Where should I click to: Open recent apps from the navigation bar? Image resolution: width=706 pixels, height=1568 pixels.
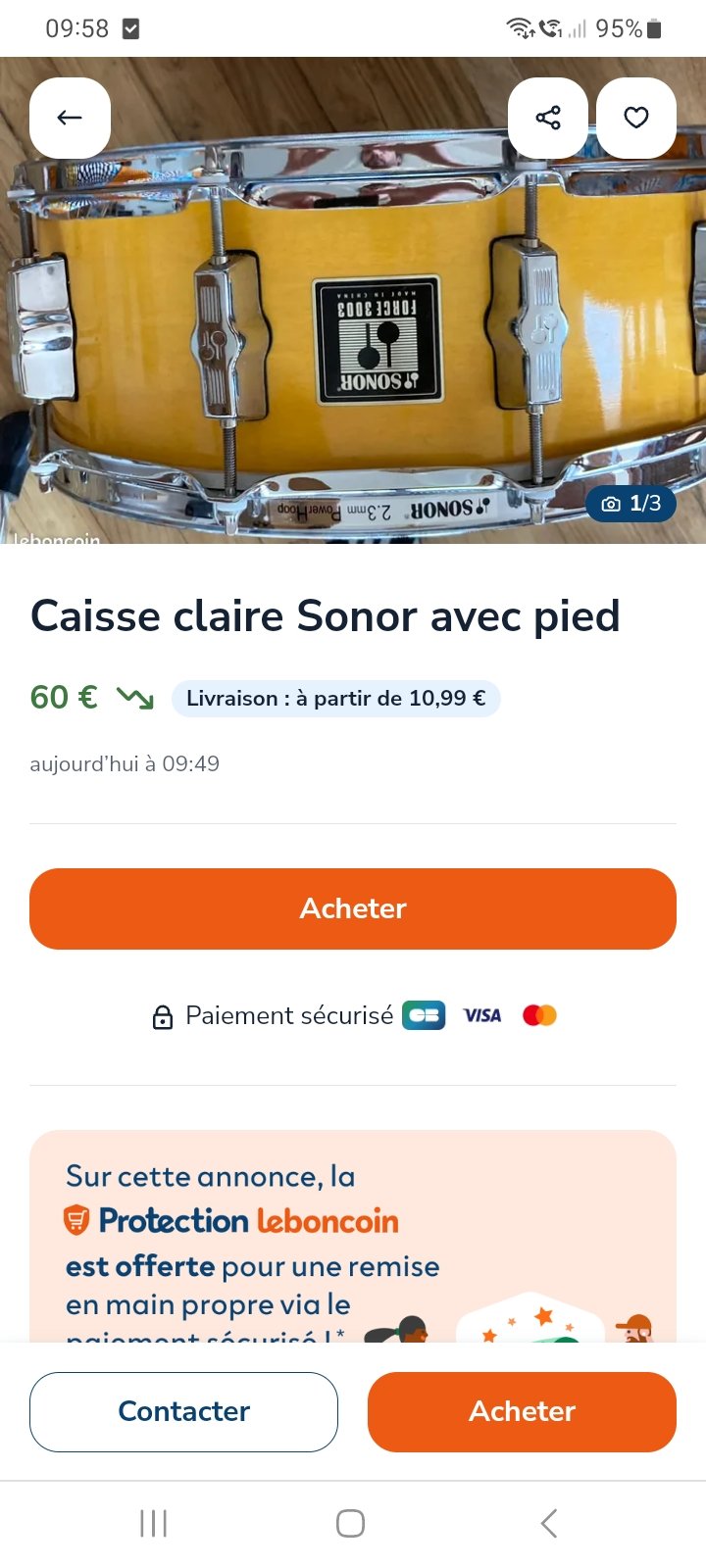coord(154,1524)
